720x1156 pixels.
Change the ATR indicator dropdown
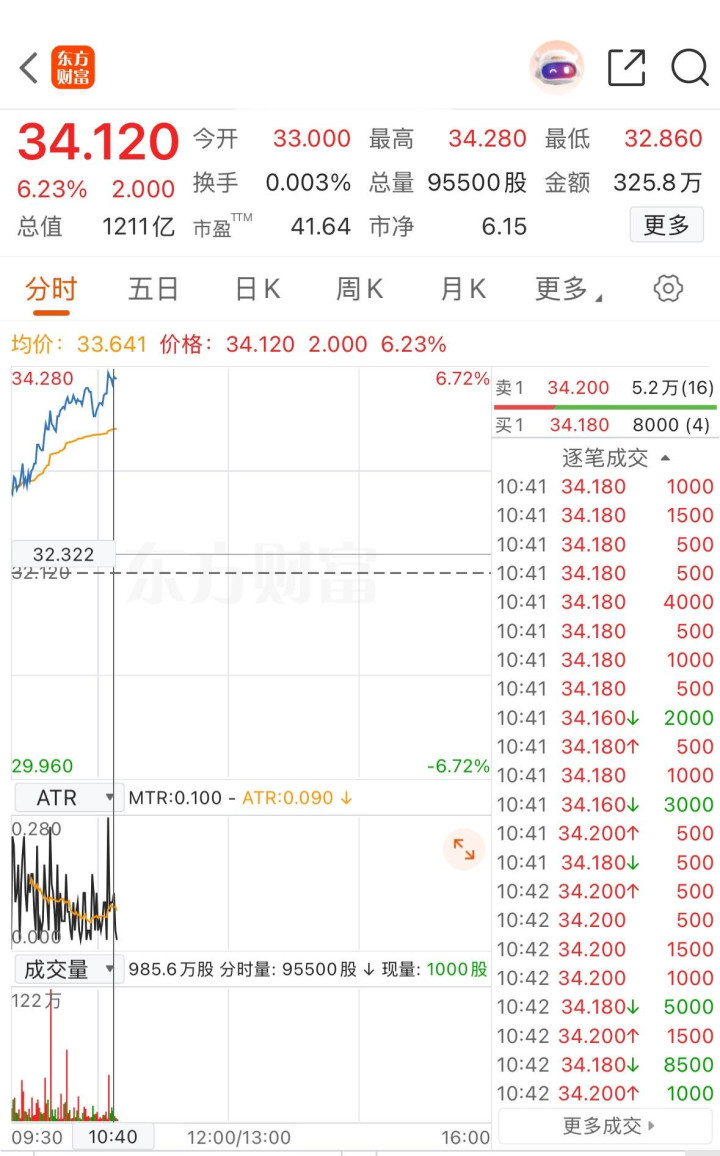[68, 798]
